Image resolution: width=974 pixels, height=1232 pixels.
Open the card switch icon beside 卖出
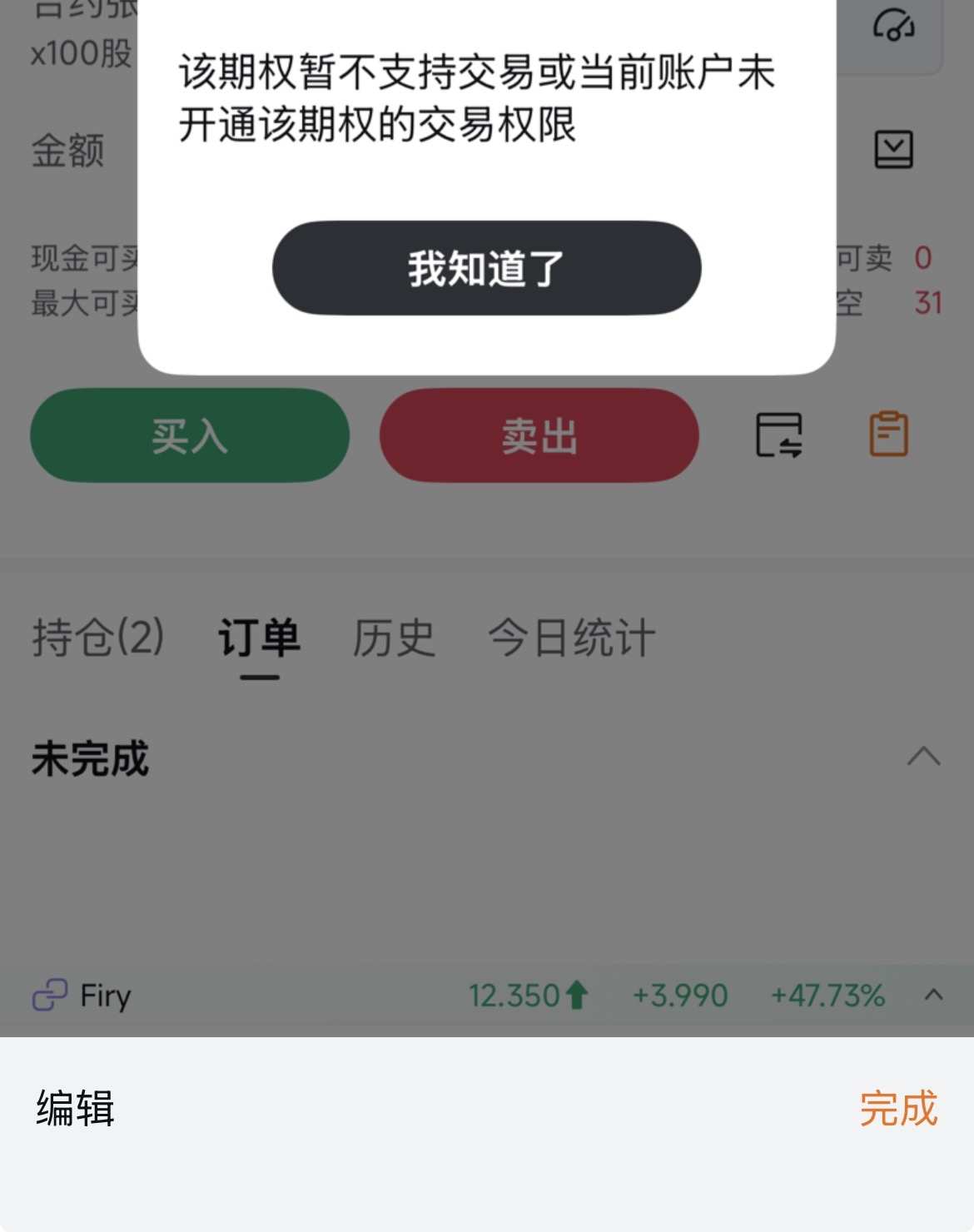click(779, 435)
